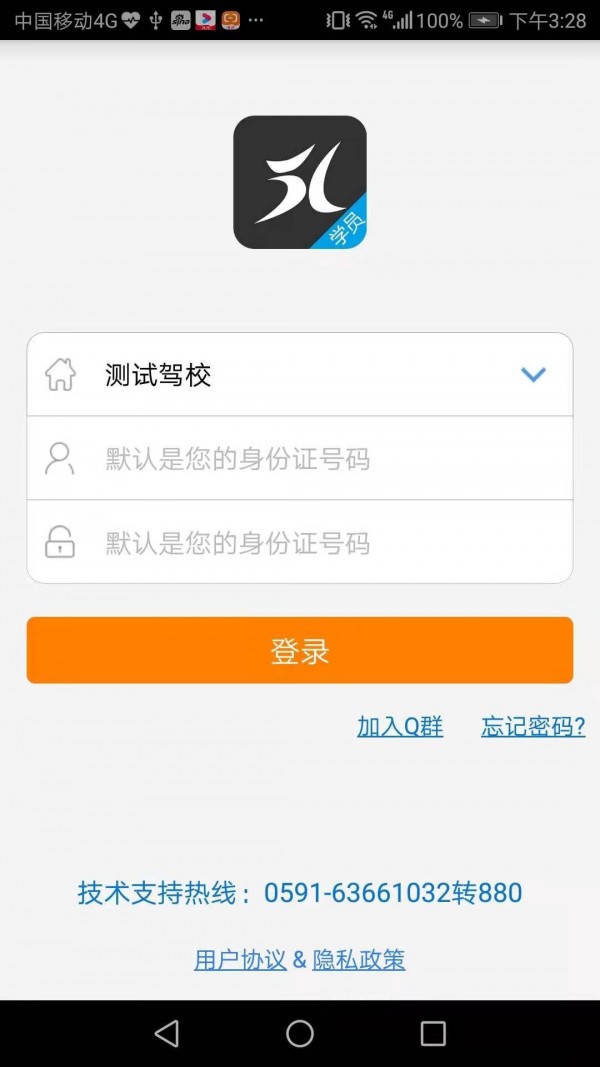
Task: Expand the 测试驾校 driving school dropdown
Action: (x=533, y=375)
